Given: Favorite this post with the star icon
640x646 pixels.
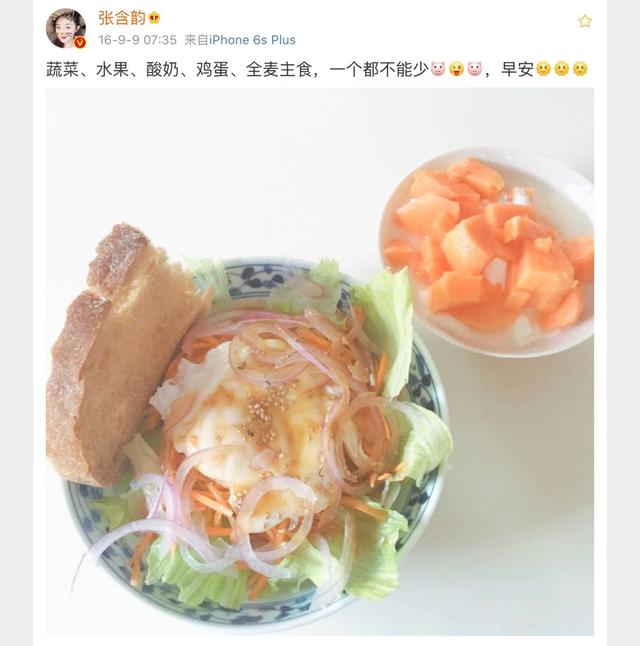Looking at the screenshot, I should [x=585, y=20].
